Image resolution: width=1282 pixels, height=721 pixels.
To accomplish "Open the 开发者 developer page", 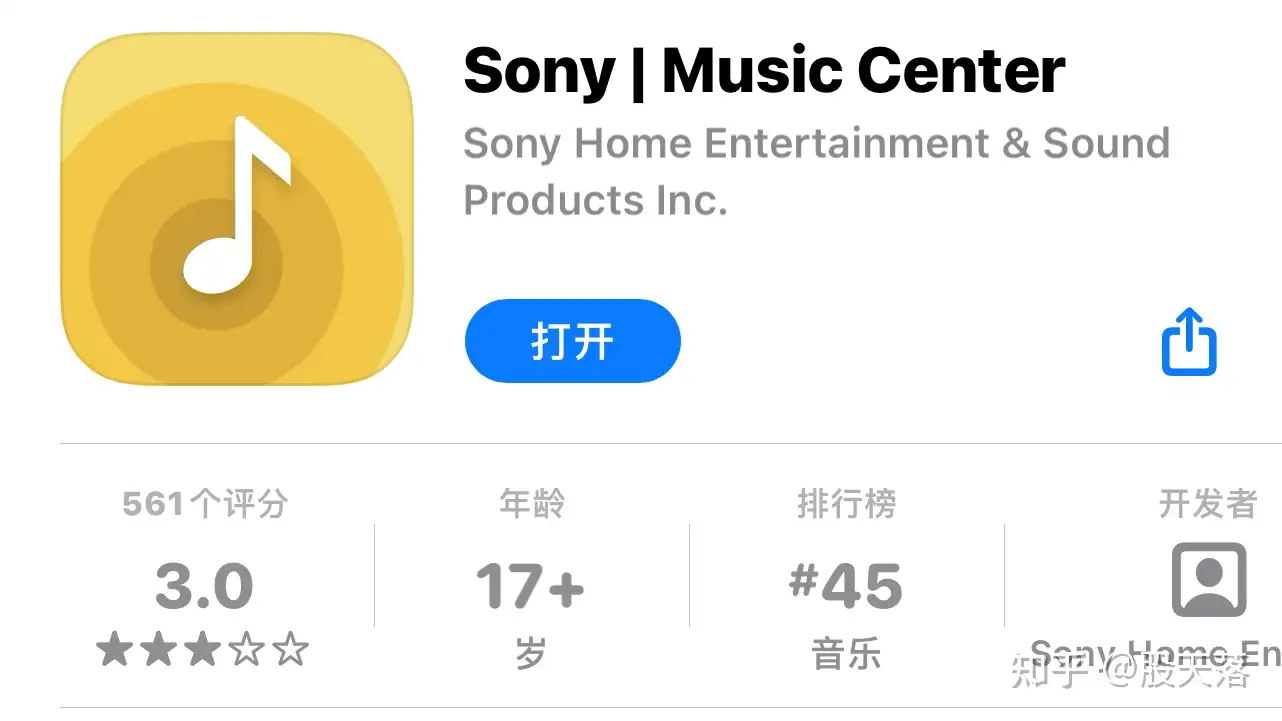I will (x=1208, y=580).
